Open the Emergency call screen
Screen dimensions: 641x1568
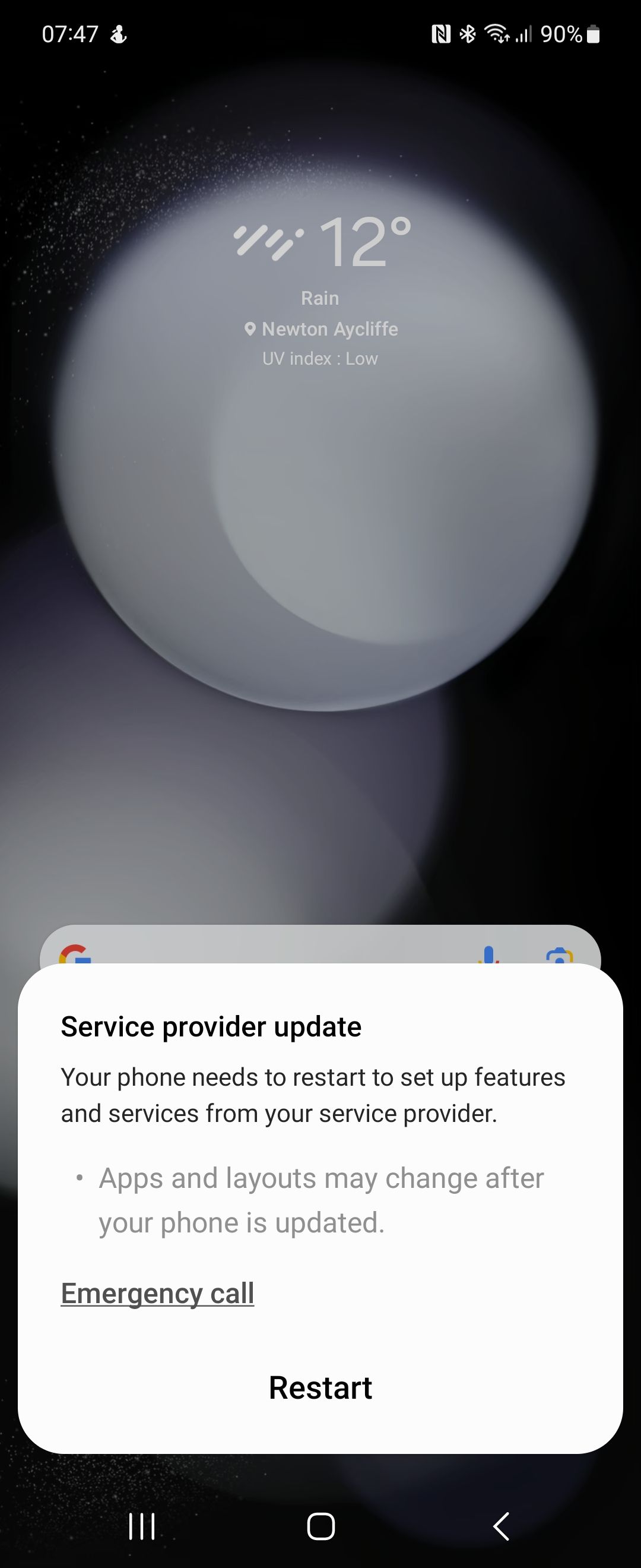157,1294
